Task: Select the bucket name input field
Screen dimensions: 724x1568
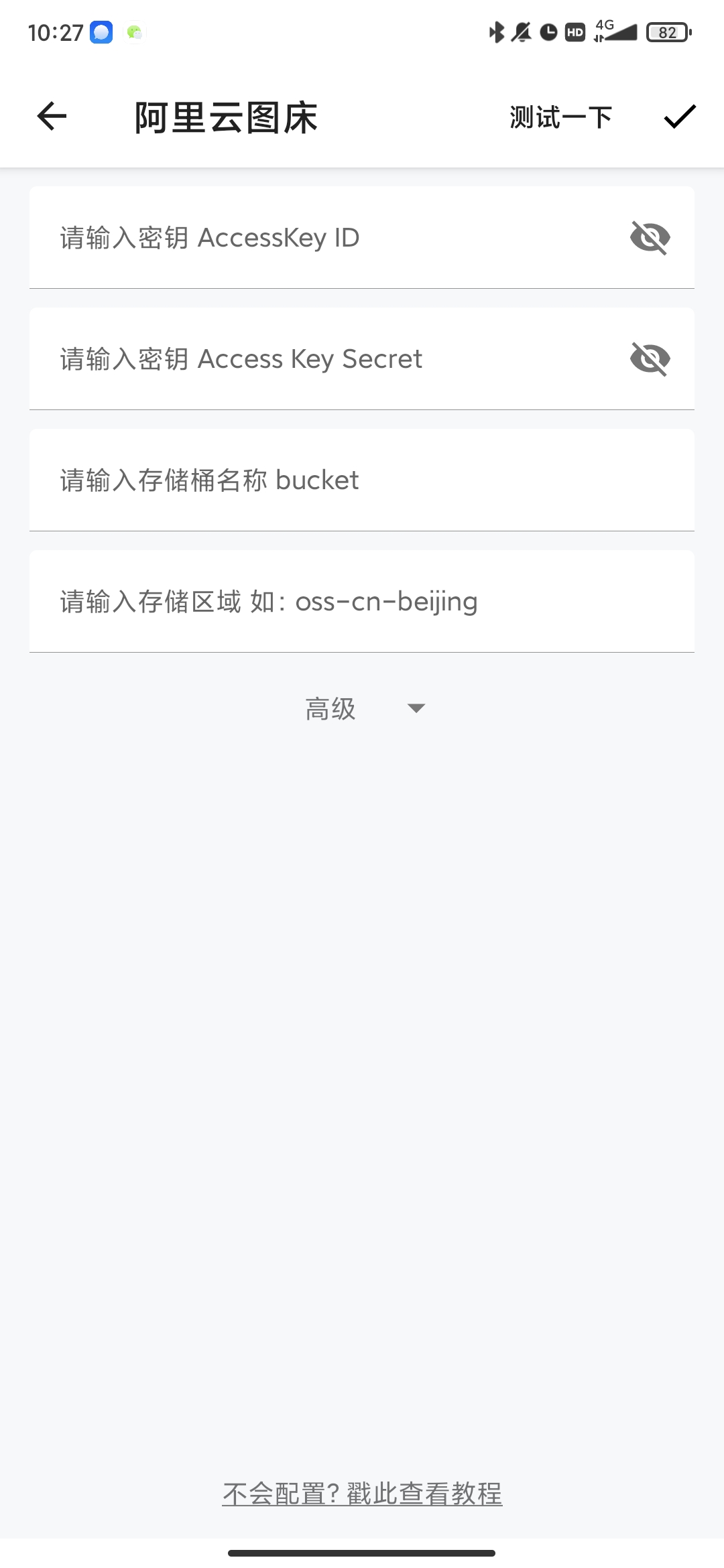Action: coord(362,480)
